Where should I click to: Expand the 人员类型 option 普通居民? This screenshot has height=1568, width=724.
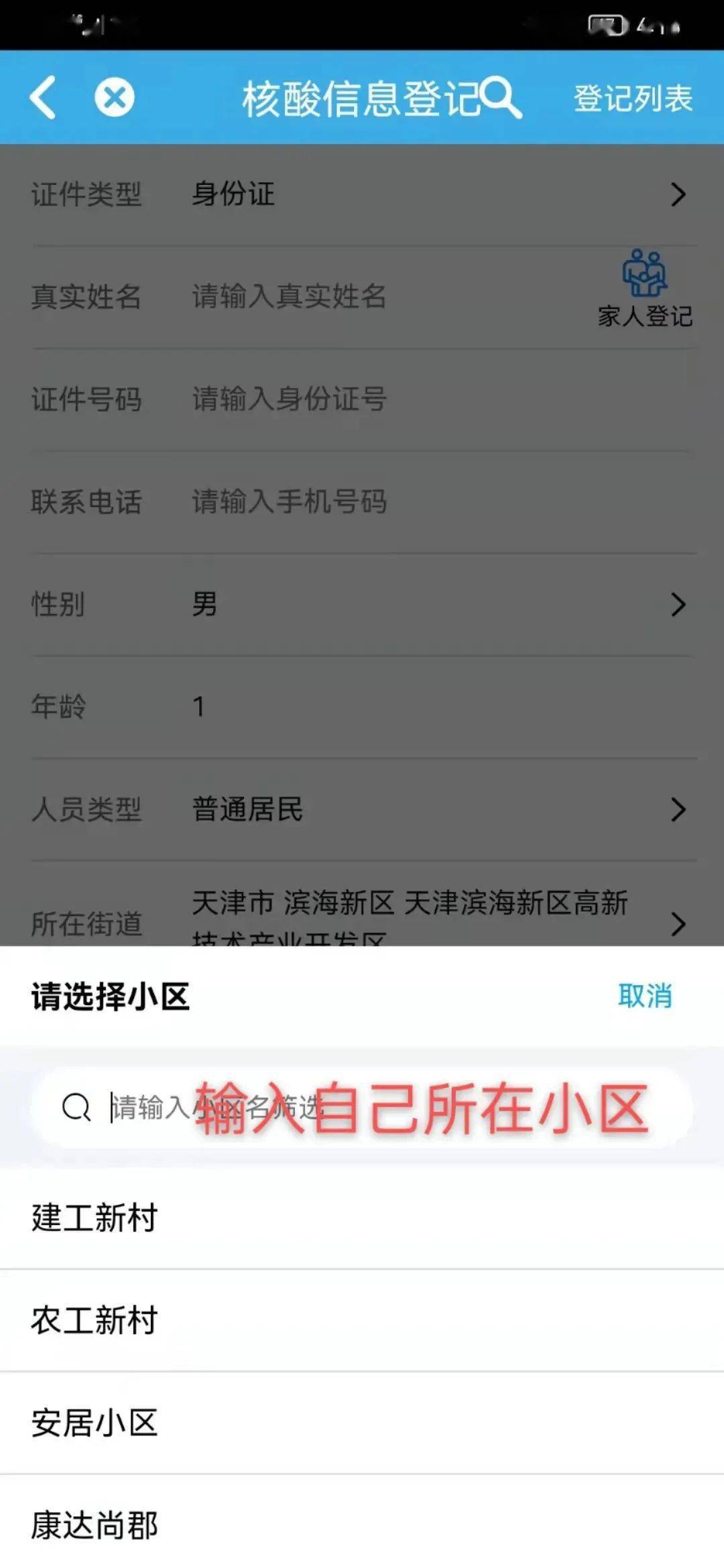(x=362, y=811)
